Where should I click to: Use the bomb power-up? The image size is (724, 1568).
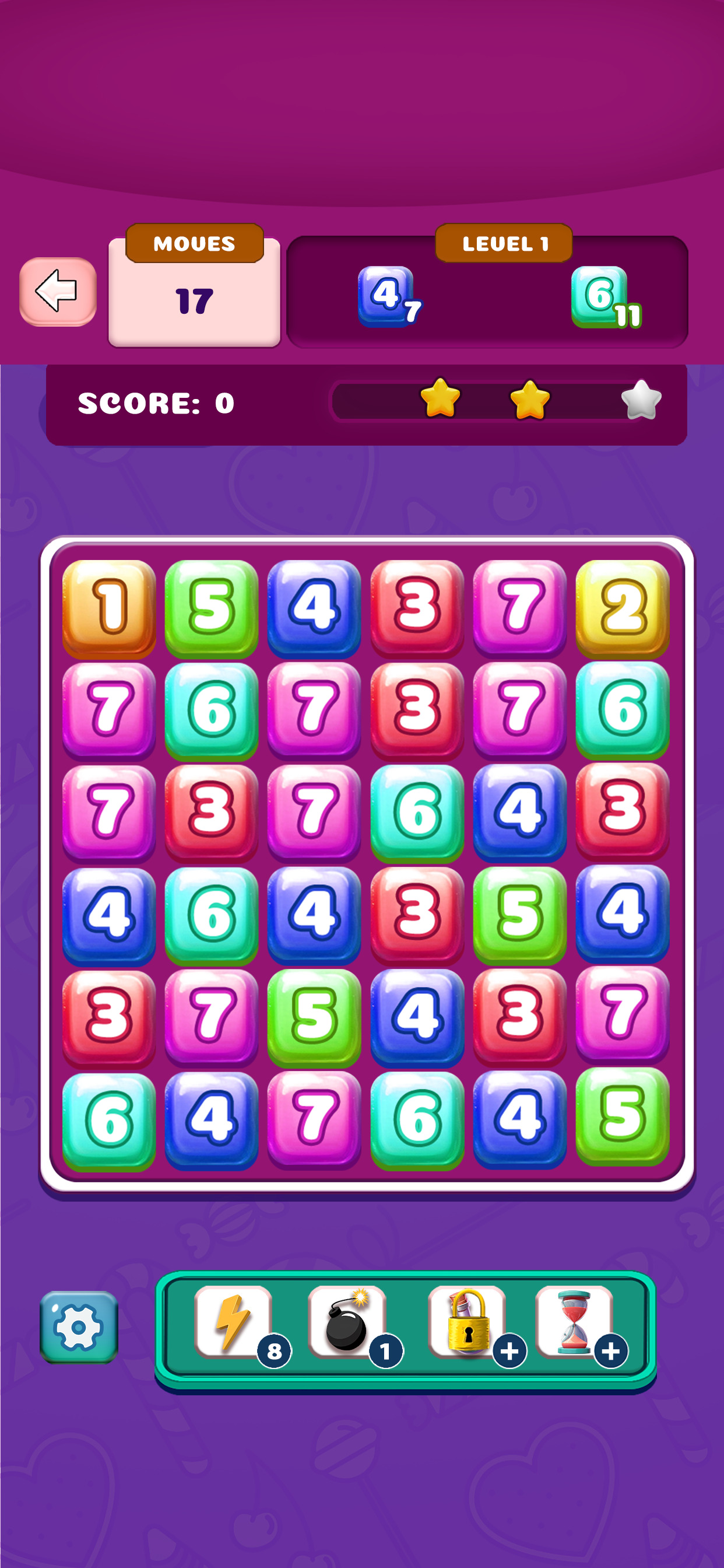coord(347,1321)
